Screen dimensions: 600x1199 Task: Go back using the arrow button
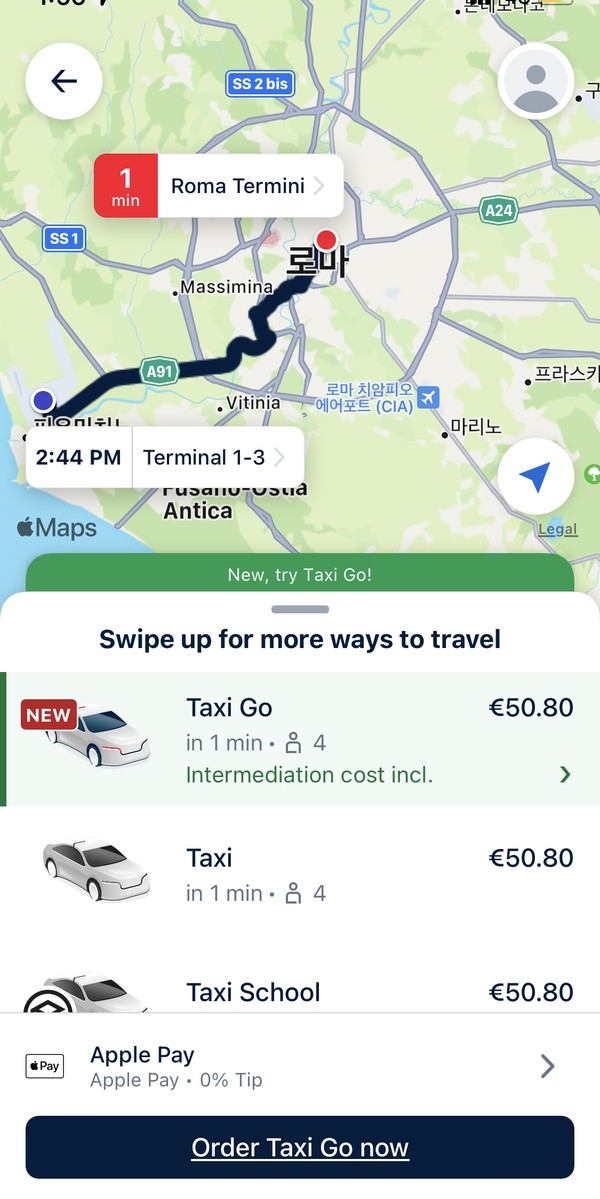tap(64, 81)
